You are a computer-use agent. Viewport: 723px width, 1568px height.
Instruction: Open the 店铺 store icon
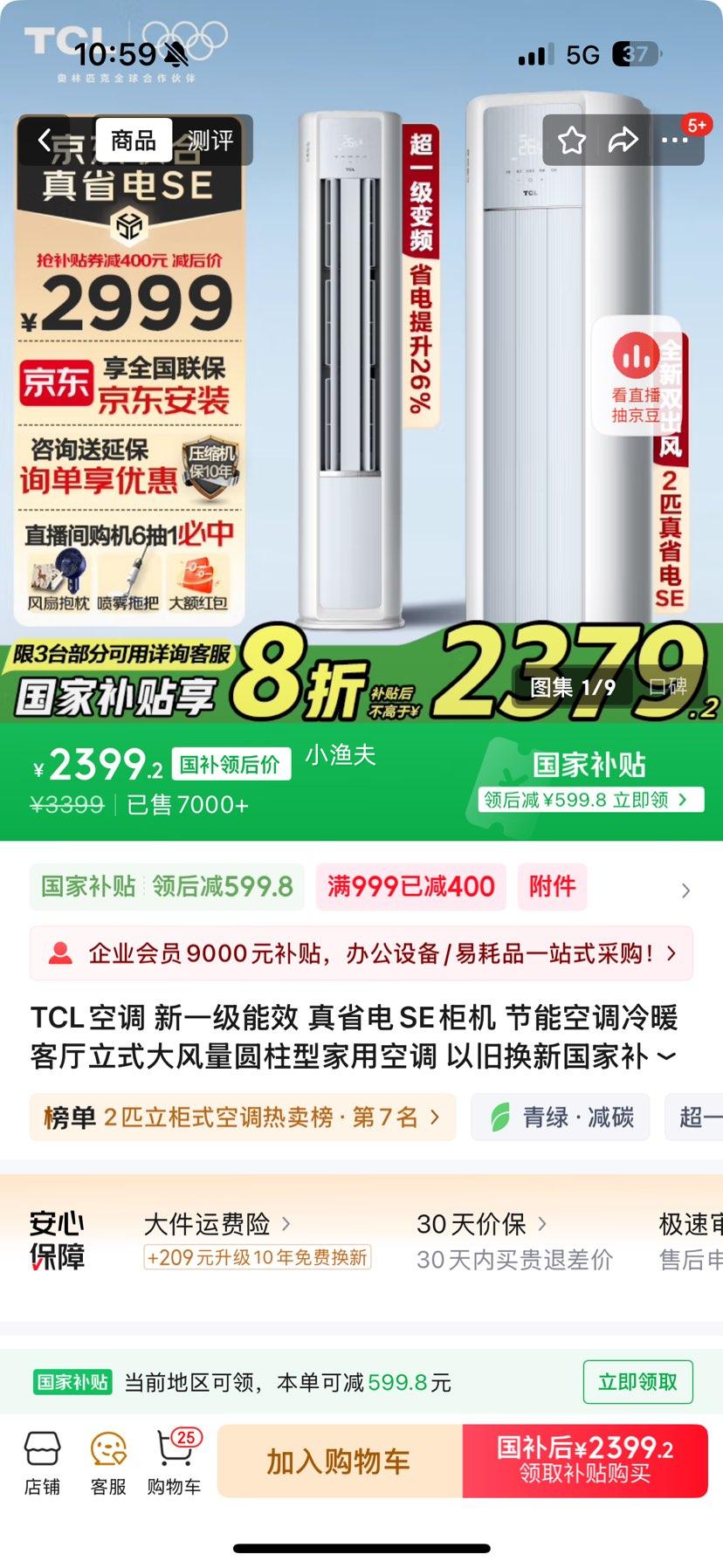click(x=41, y=1461)
